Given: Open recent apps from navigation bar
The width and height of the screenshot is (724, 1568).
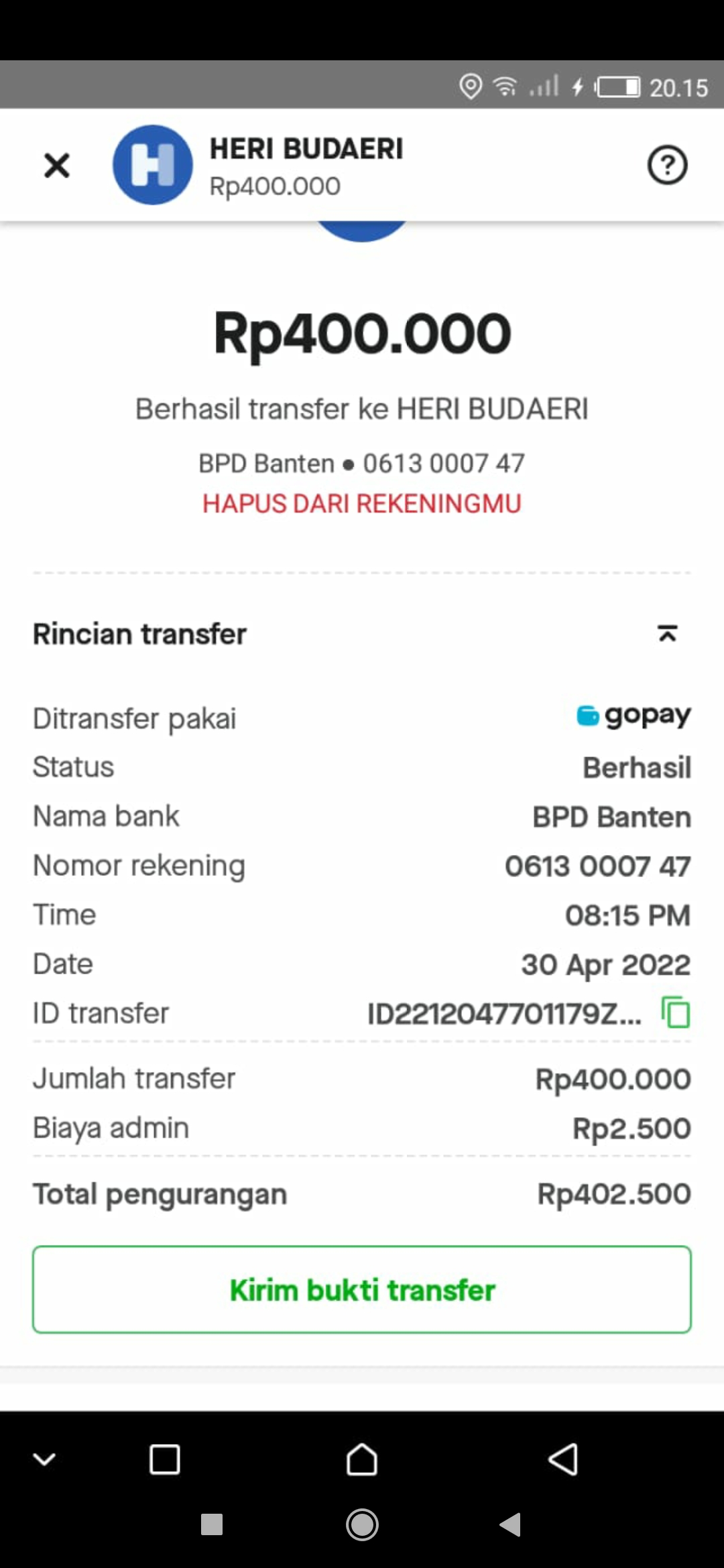Looking at the screenshot, I should pyautogui.click(x=165, y=1459).
